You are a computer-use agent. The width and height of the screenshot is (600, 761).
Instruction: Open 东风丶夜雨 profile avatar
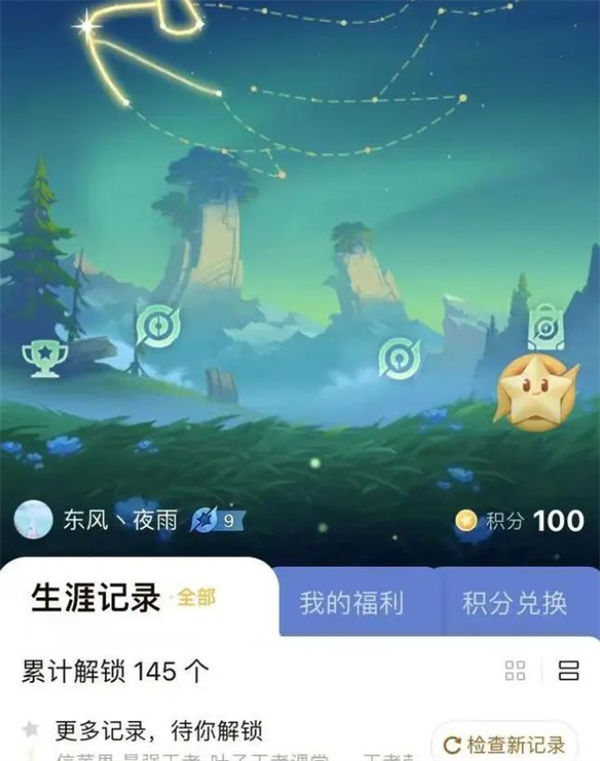click(x=33, y=520)
